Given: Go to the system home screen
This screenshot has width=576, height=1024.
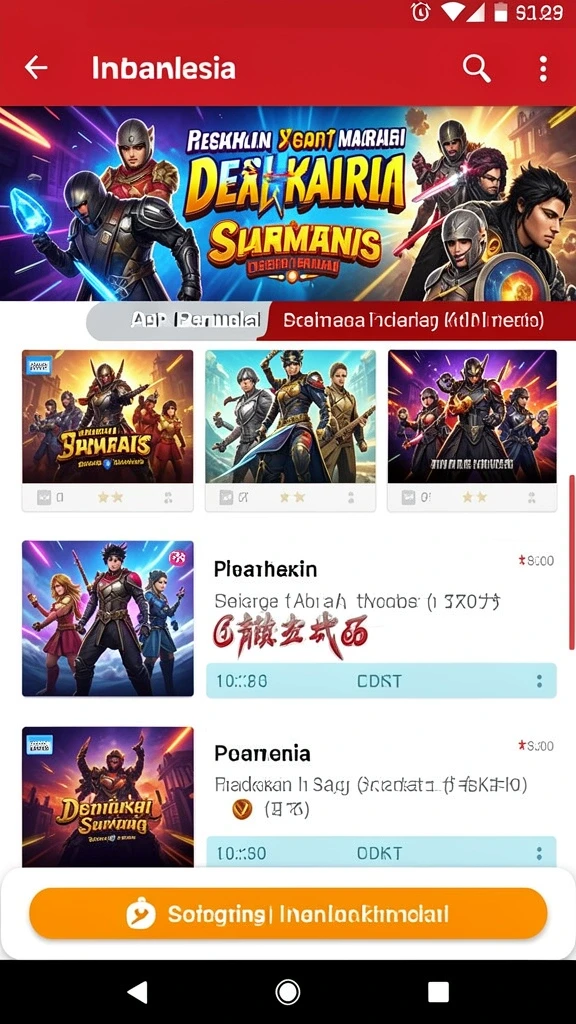Looking at the screenshot, I should pyautogui.click(x=288, y=992).
